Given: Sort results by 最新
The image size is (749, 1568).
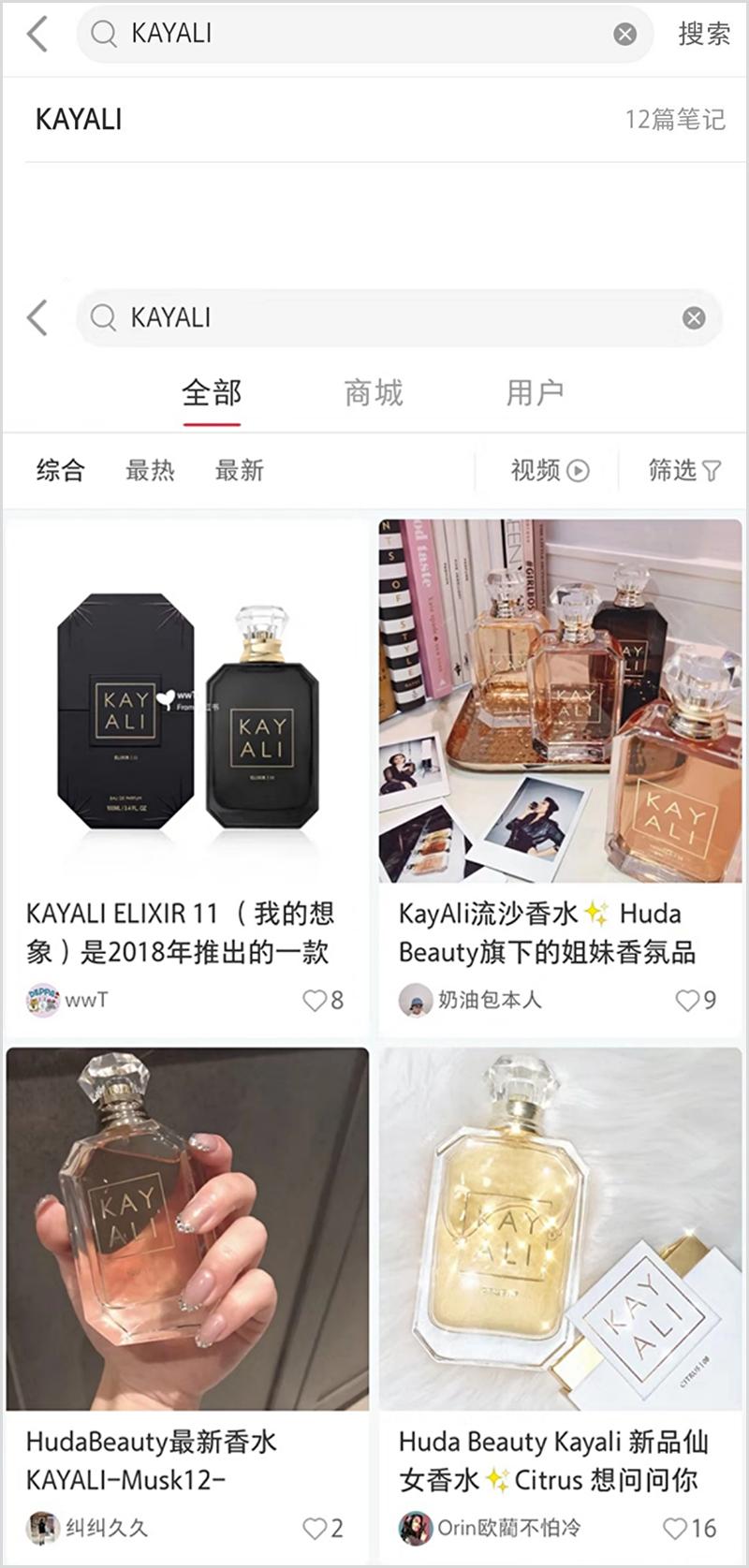Looking at the screenshot, I should click(x=240, y=470).
